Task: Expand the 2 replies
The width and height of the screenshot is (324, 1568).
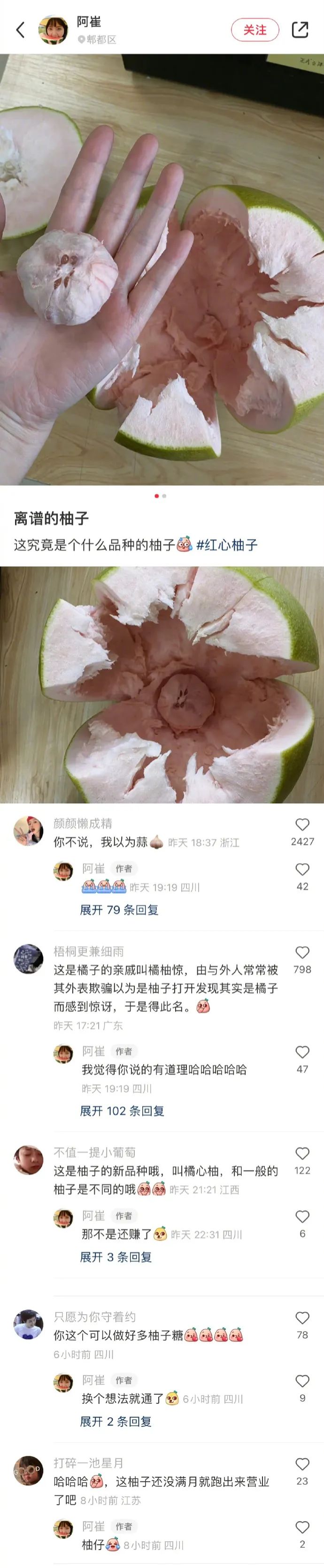Action: (116, 1421)
